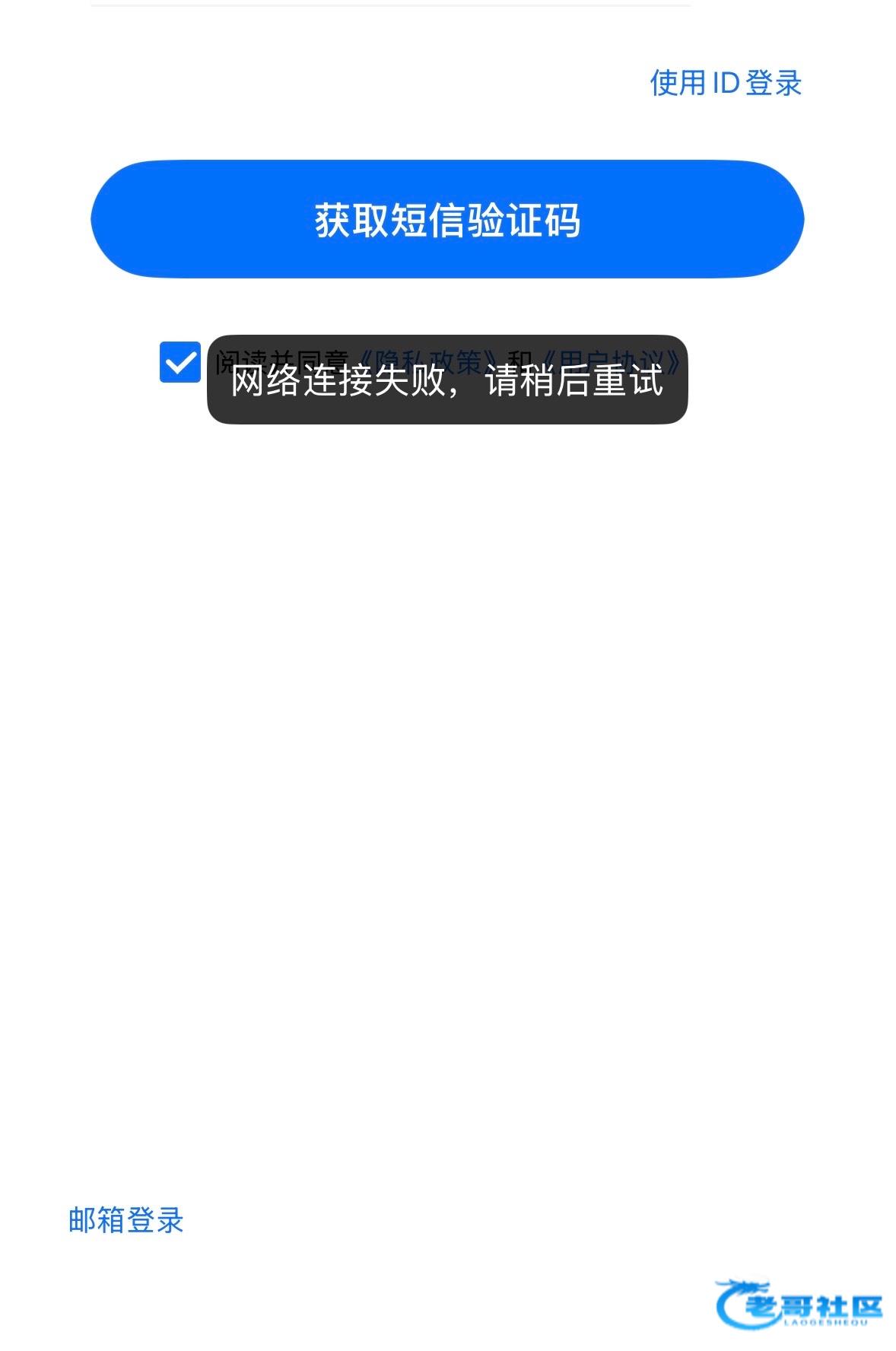
Task: Switch to 使用ID登录 login
Action: click(x=726, y=83)
